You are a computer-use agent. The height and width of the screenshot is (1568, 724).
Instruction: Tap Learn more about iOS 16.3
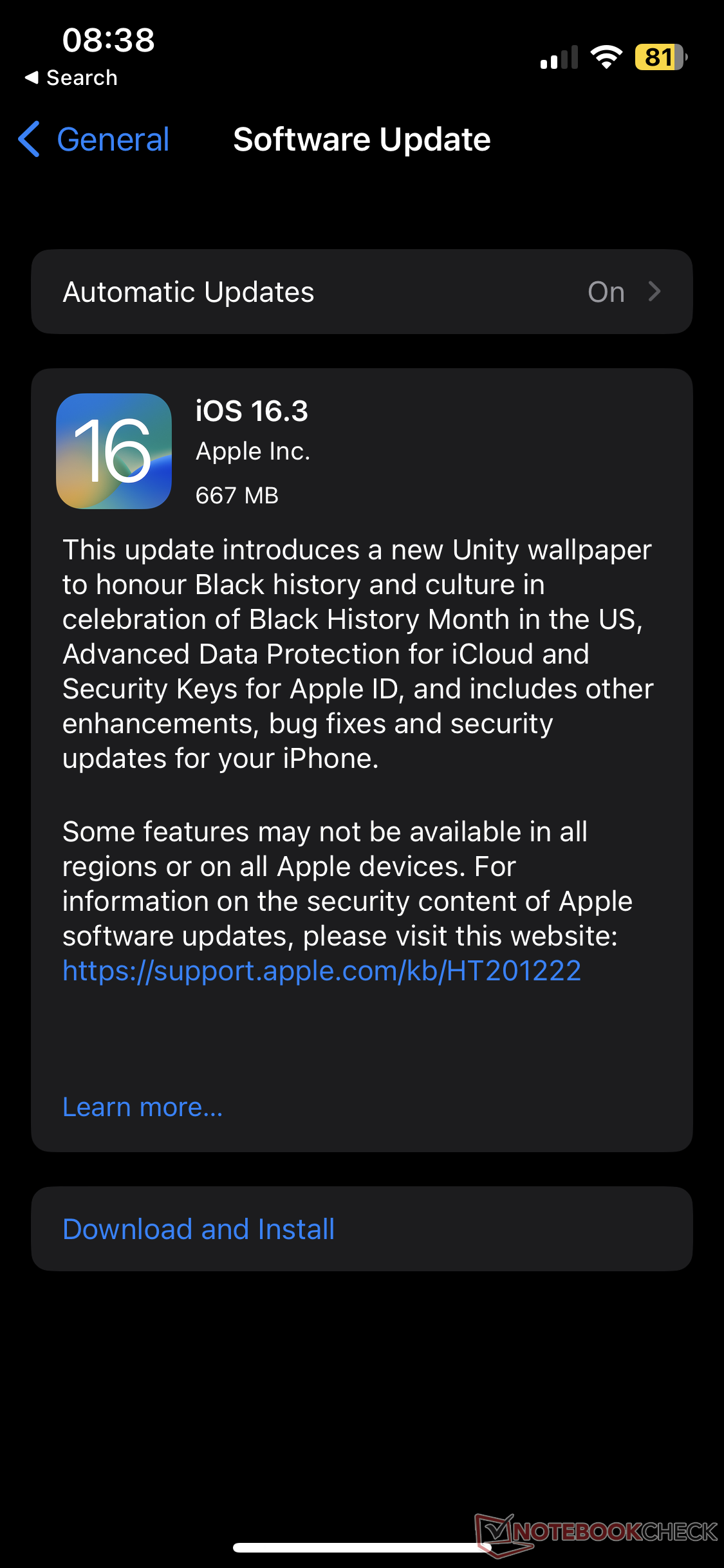point(142,1107)
